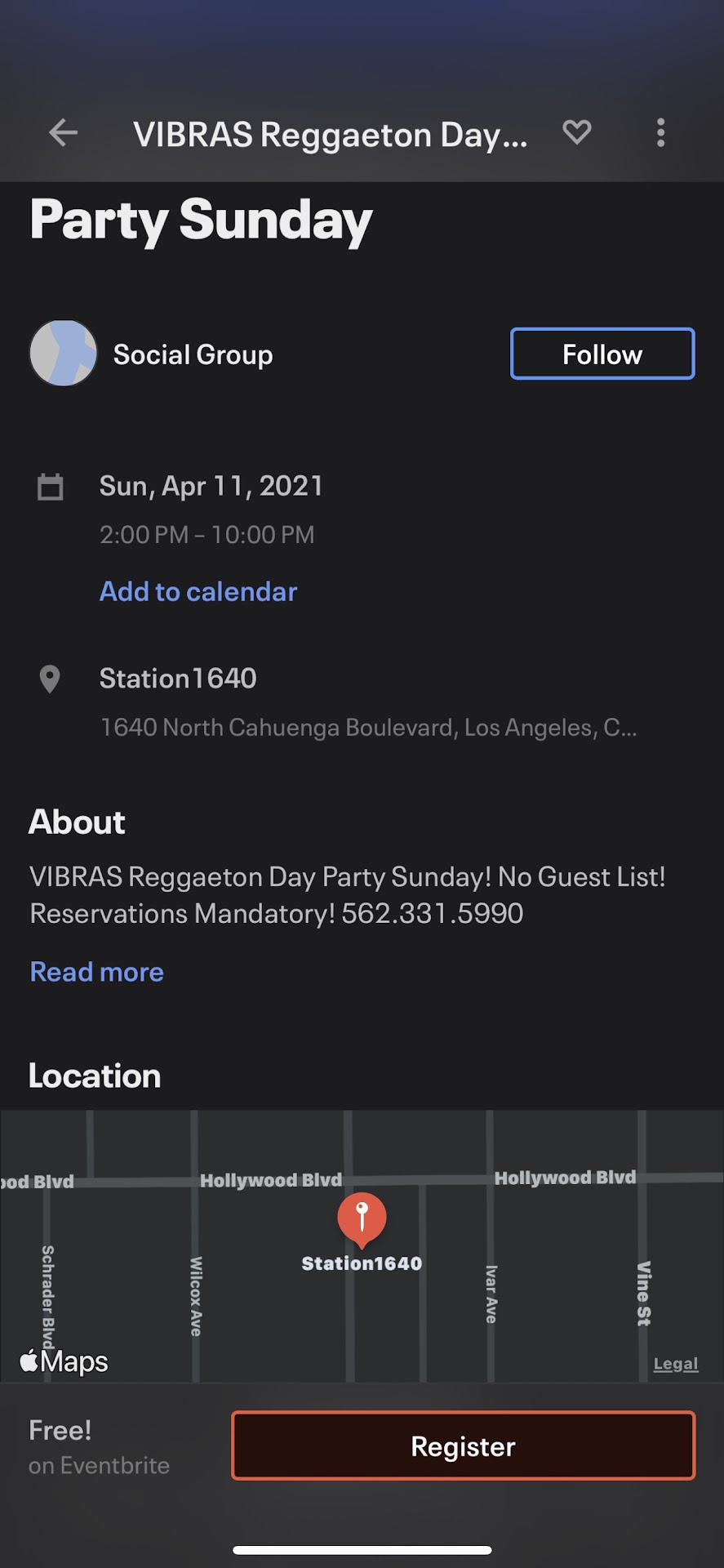This screenshot has width=724, height=1568.
Task: Follow the Social Group organizer
Action: 602,354
